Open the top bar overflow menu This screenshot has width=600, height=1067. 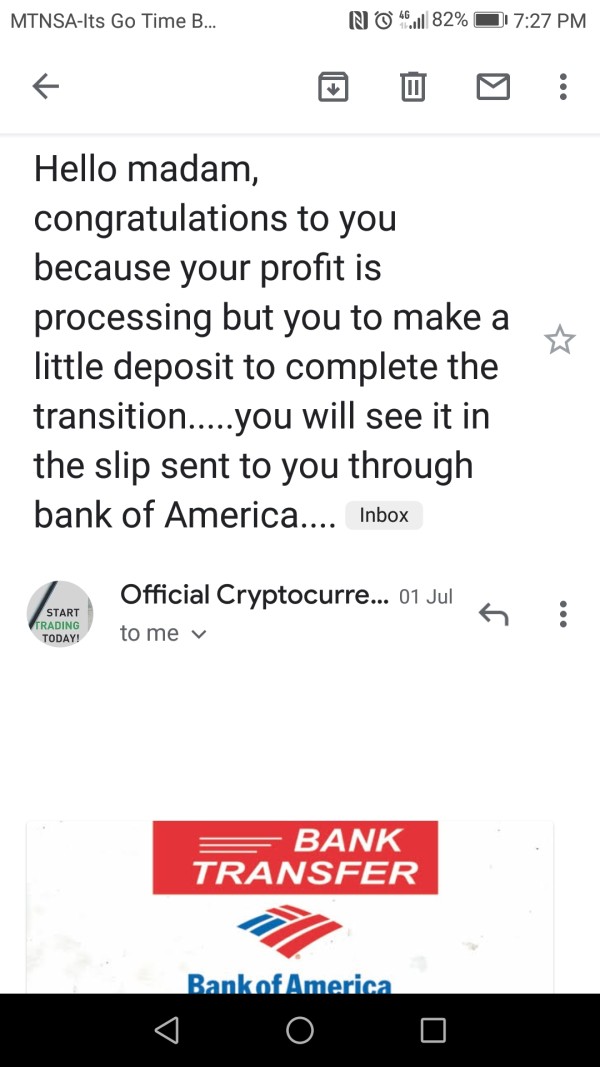(563, 86)
